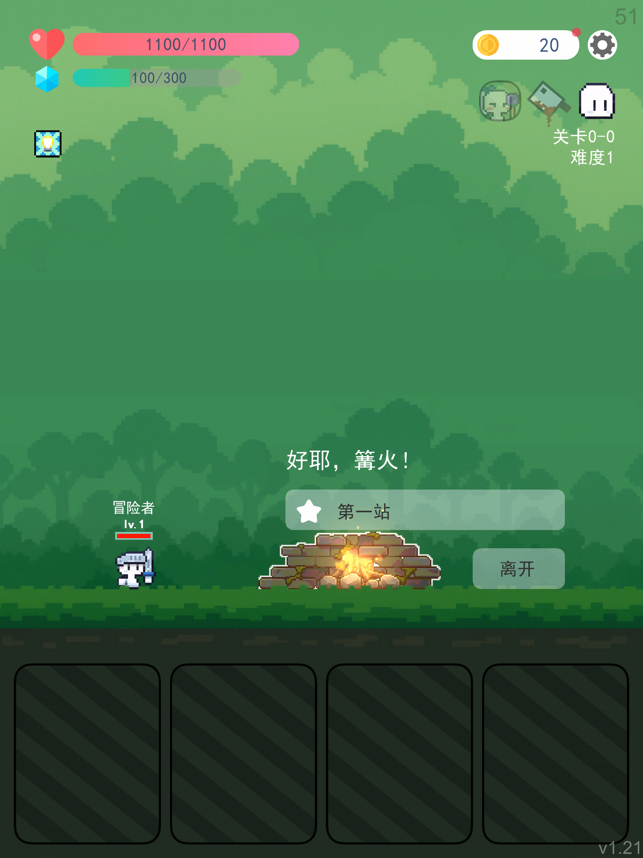Viewport: 643px width, 858px height.
Task: Open the settings gear
Action: 602,45
